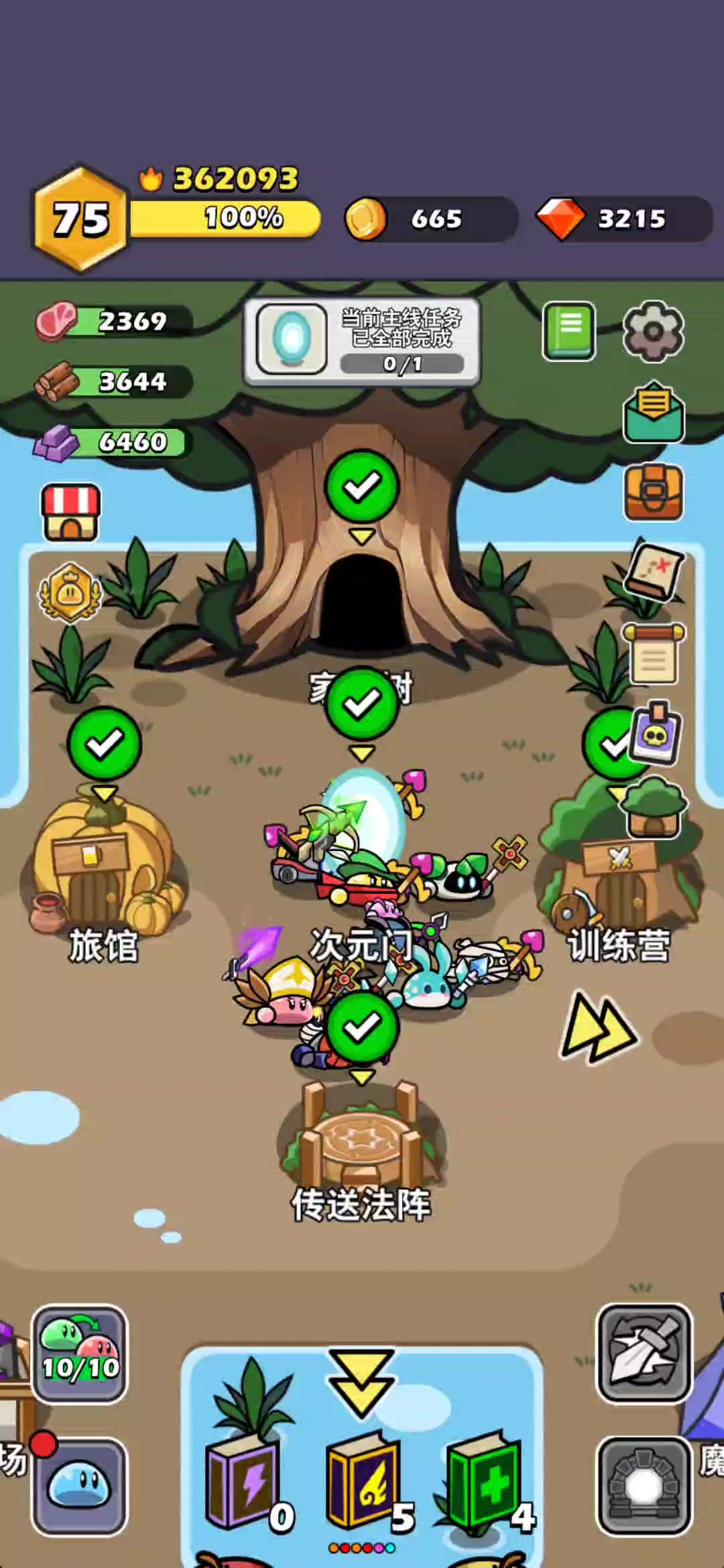The height and width of the screenshot is (1568, 724).
Task: Open the shop stall icon
Action: (x=71, y=513)
